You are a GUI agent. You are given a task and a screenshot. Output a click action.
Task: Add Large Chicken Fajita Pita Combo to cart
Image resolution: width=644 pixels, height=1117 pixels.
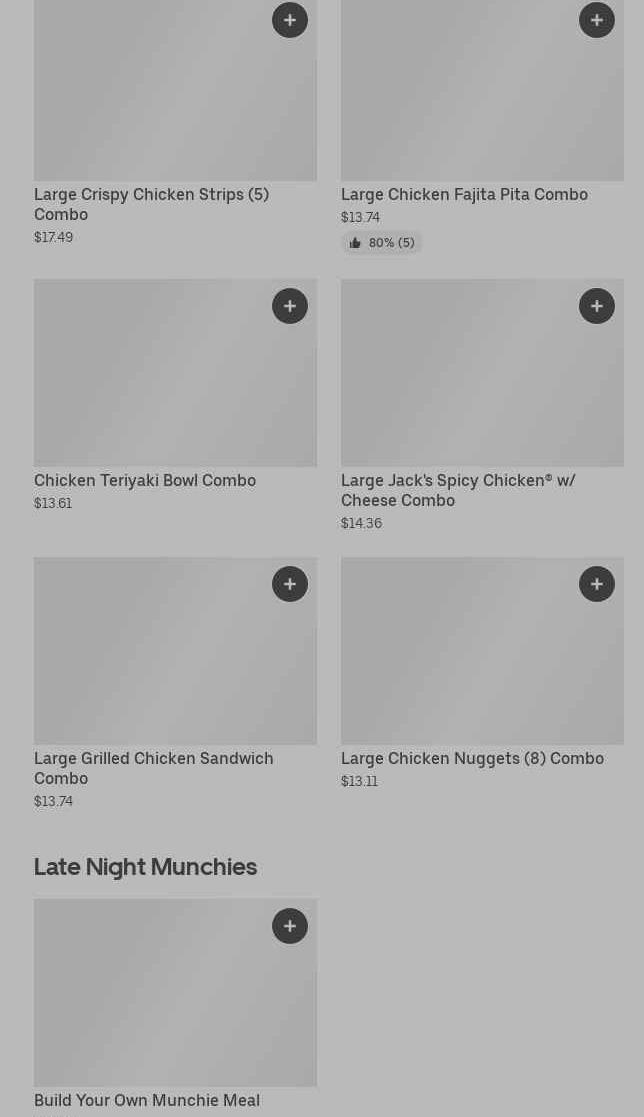(x=597, y=20)
